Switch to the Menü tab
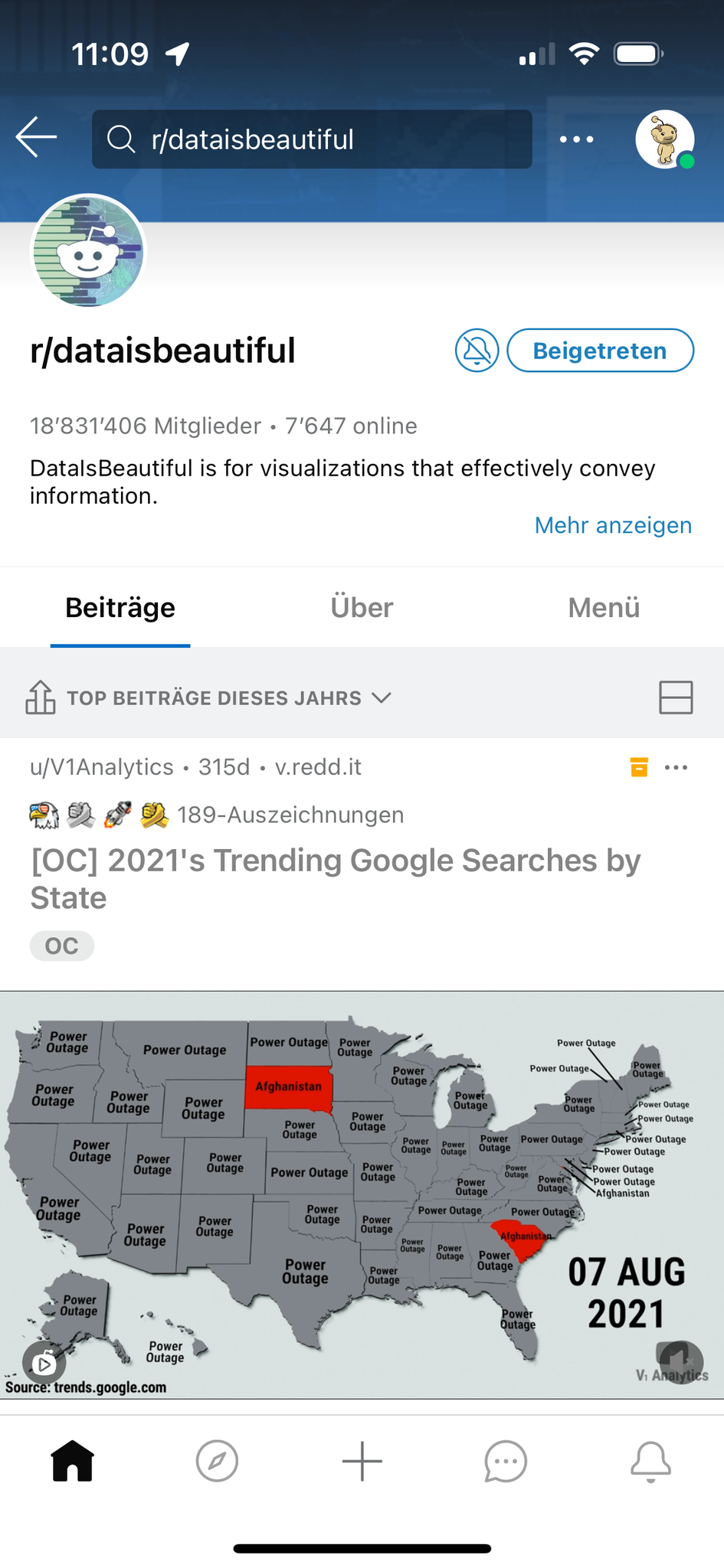 pyautogui.click(x=604, y=608)
